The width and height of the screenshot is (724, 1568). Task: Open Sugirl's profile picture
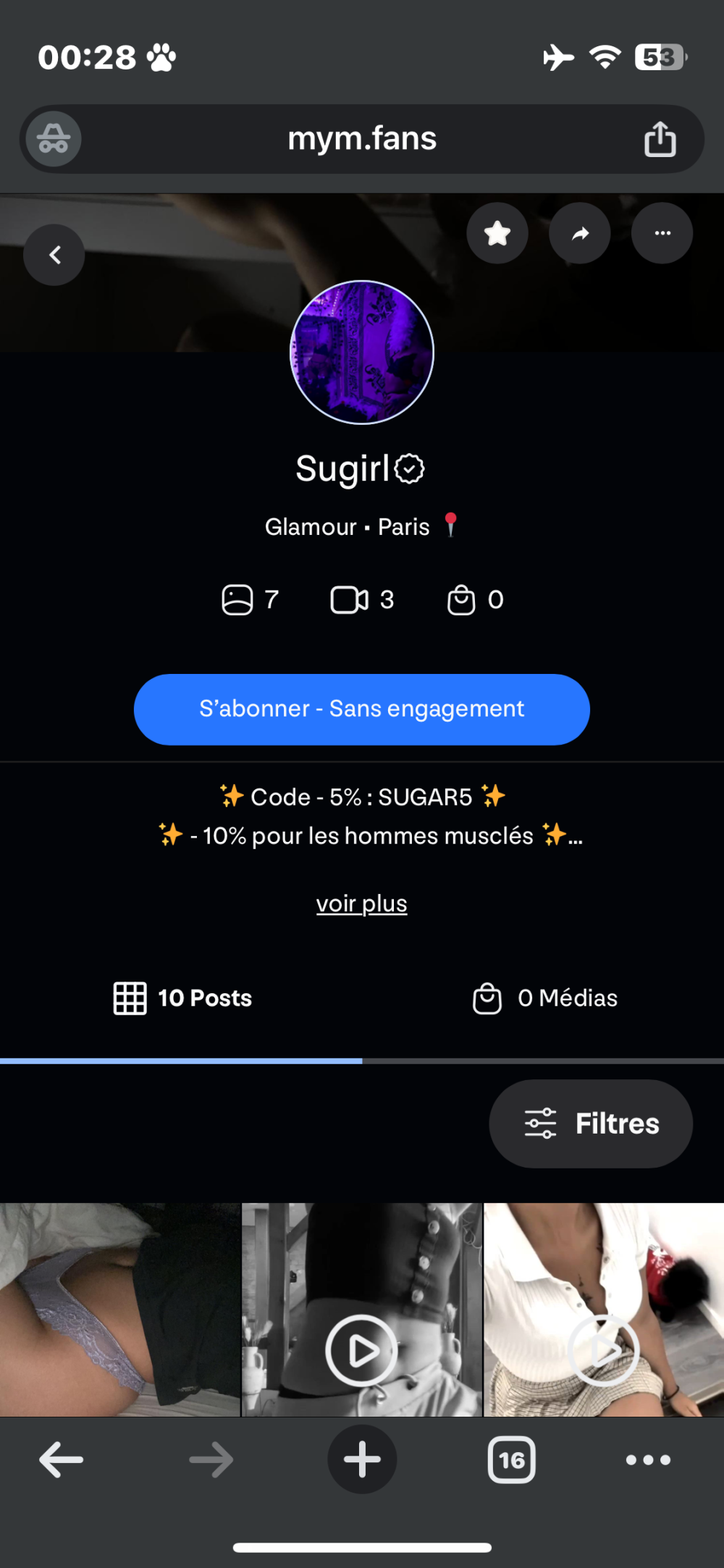point(362,353)
